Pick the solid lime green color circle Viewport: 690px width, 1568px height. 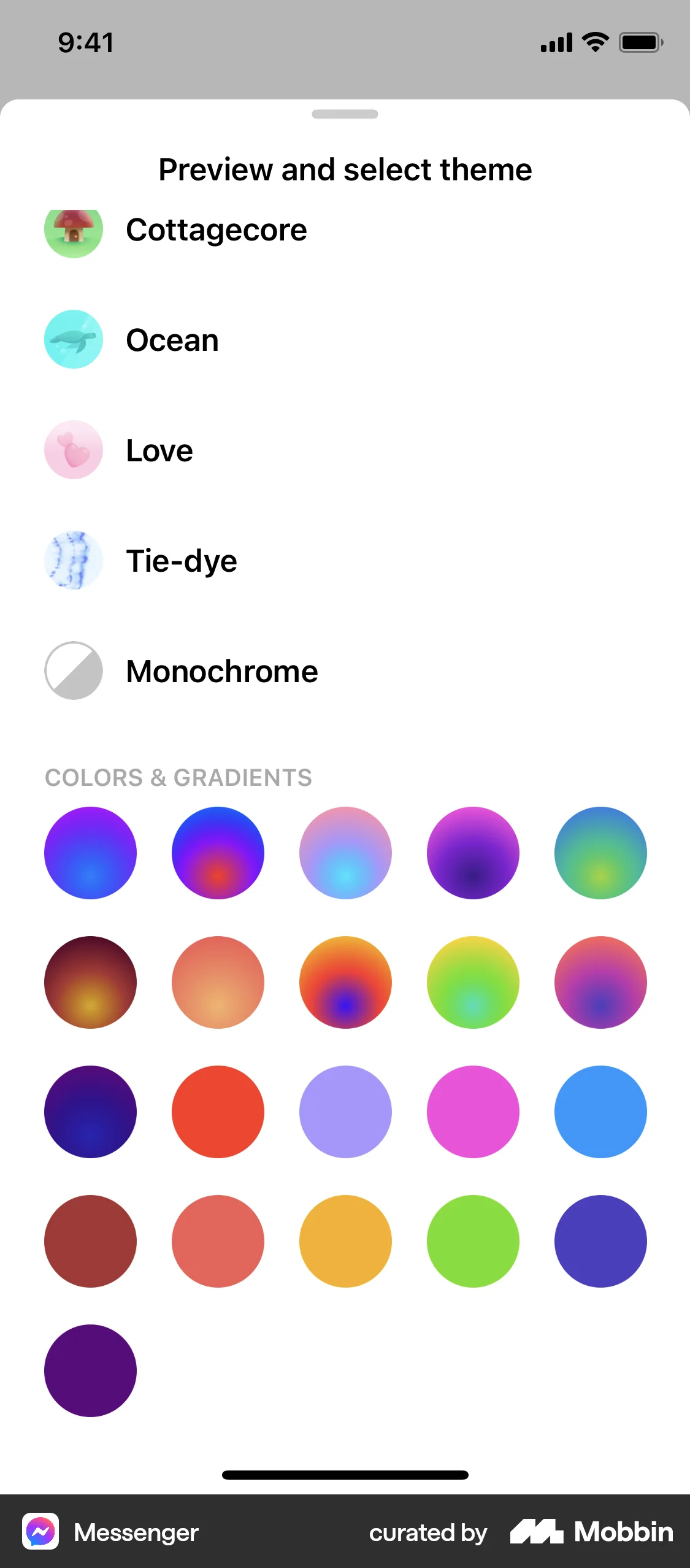[473, 1240]
